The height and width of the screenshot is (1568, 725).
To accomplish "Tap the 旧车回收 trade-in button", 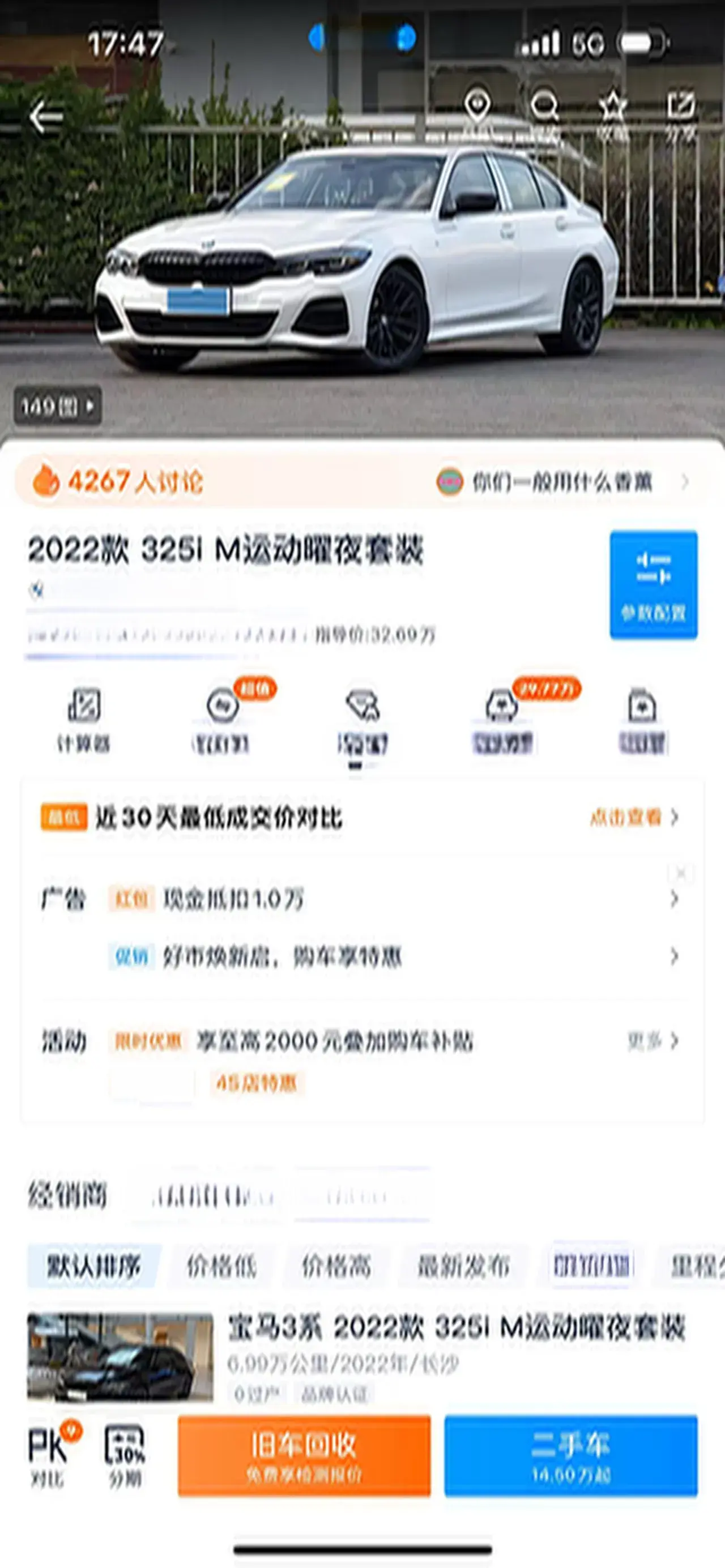I will pyautogui.click(x=304, y=1455).
